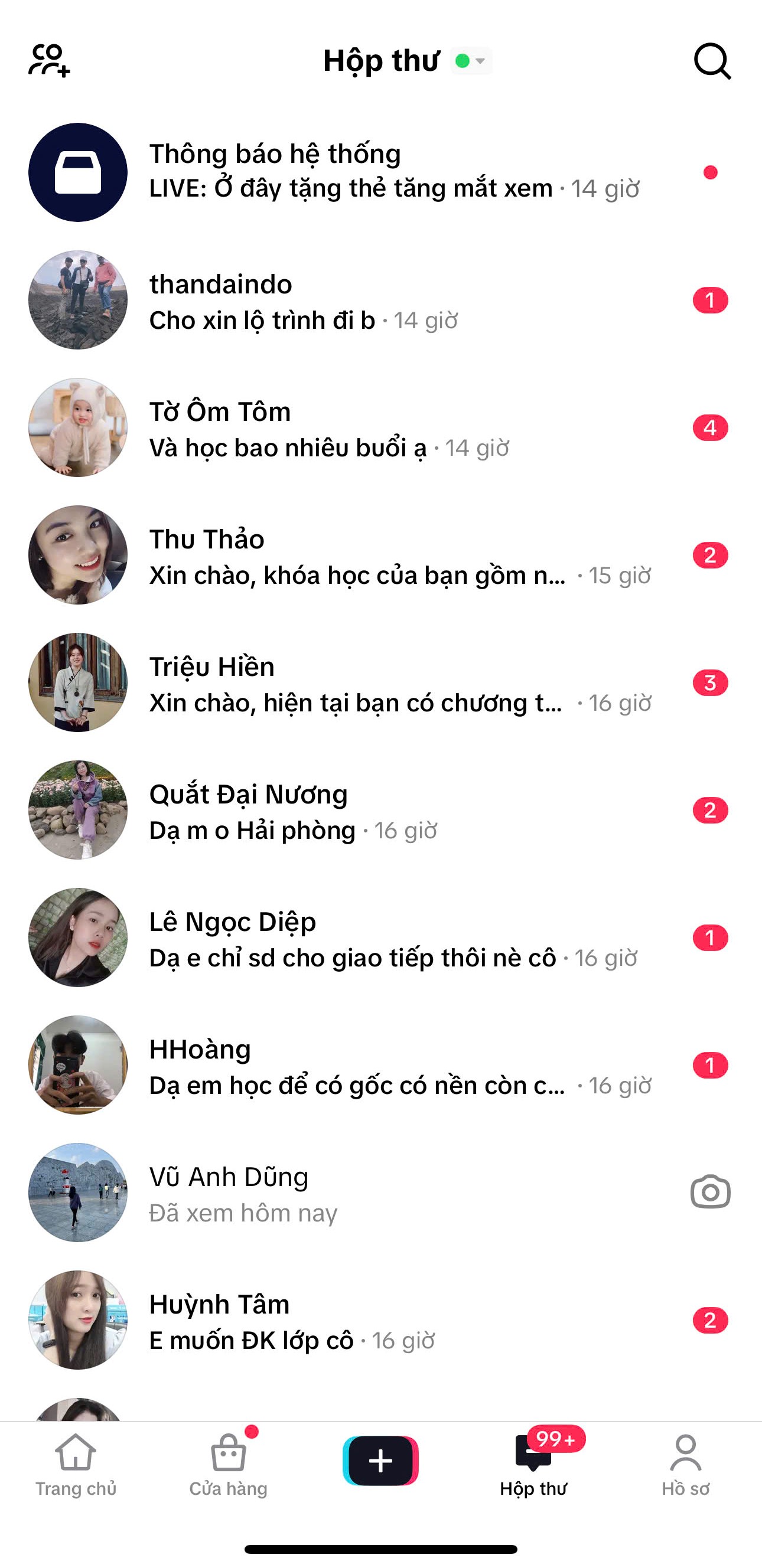Open the chat with Vũ Anh Dũng
This screenshot has width=762, height=1568.
pos(366,1193)
